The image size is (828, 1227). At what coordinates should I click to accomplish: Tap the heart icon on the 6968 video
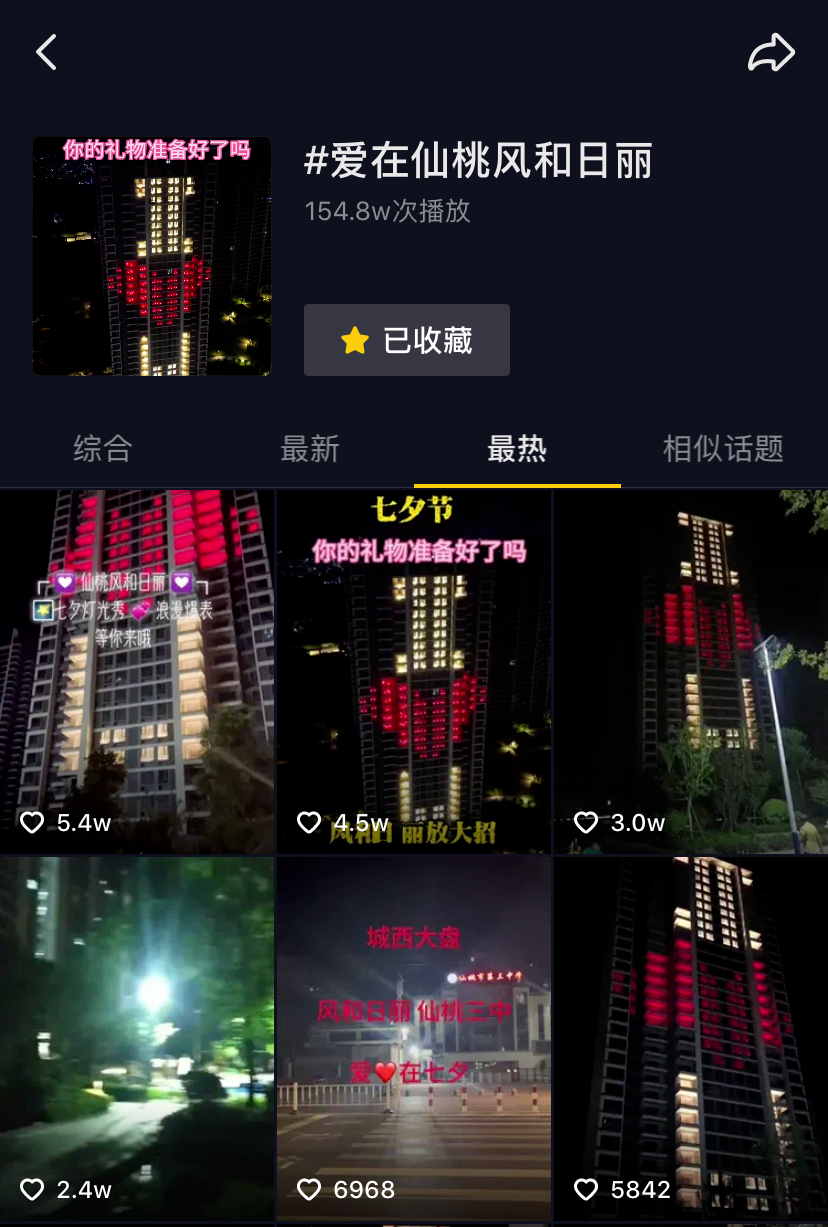(309, 1190)
